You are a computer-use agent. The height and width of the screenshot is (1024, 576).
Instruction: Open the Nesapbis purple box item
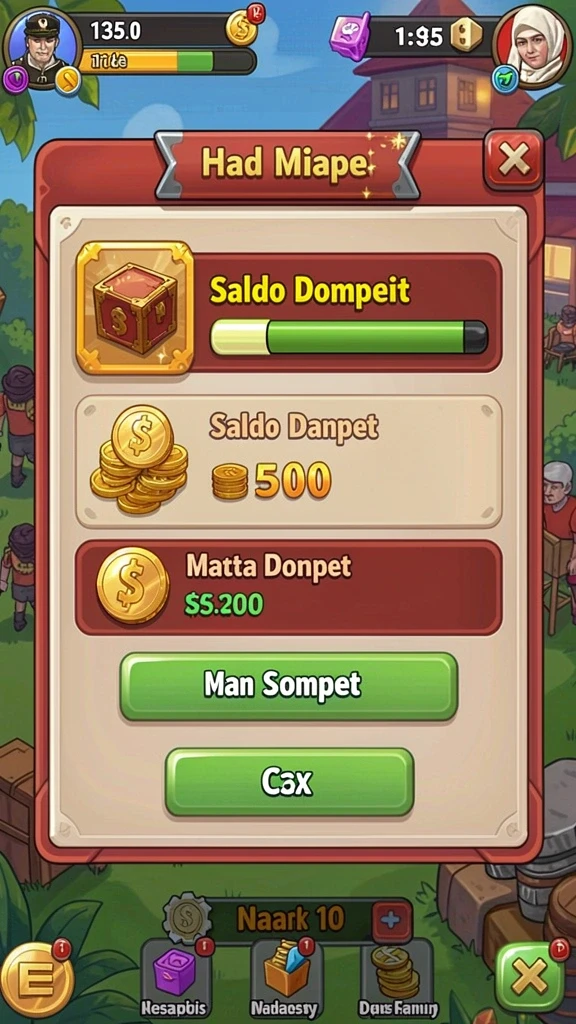click(174, 978)
